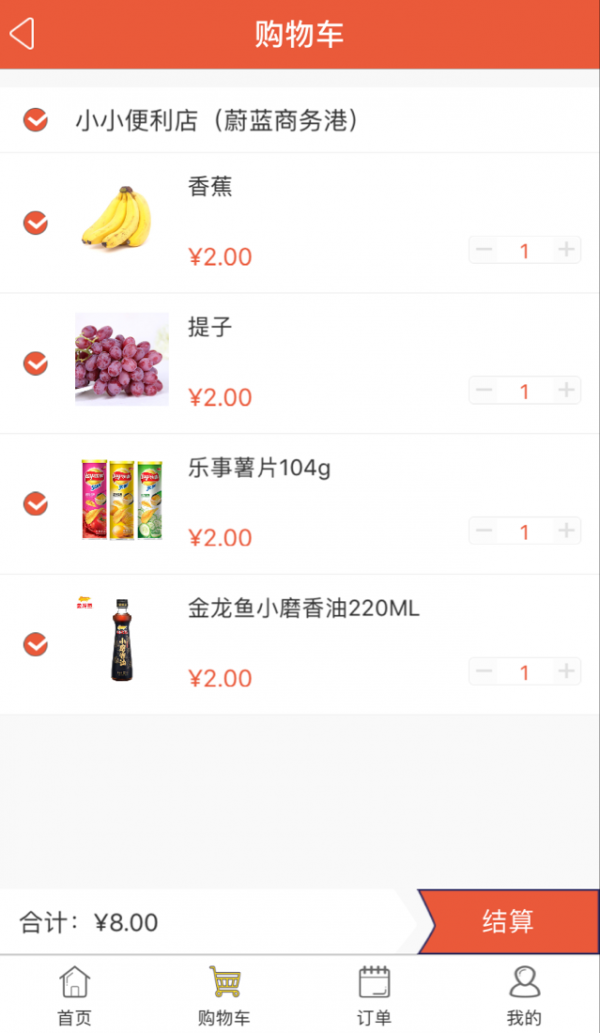The width and height of the screenshot is (600, 1033).
Task: Decrease the 香蕉 quantity with minus
Action: (484, 250)
